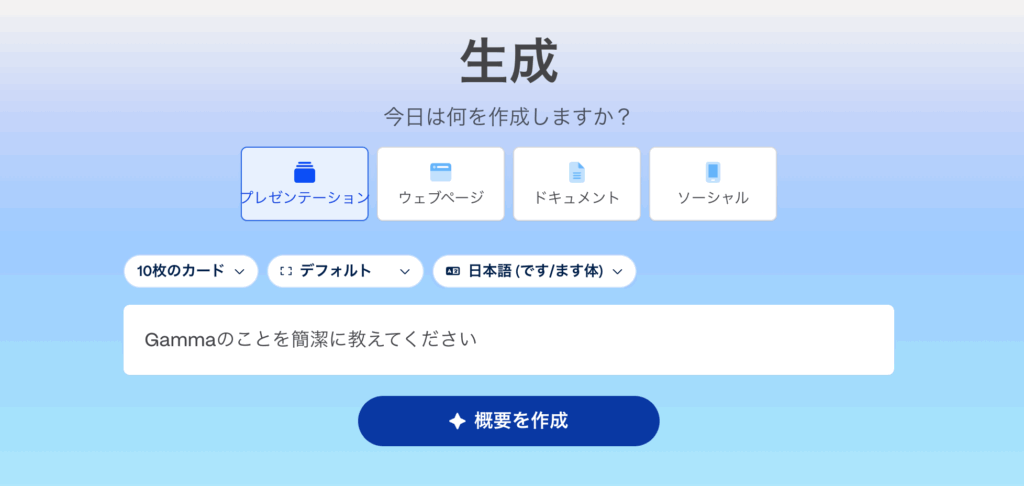Tap the 概要を作成 button

[508, 421]
